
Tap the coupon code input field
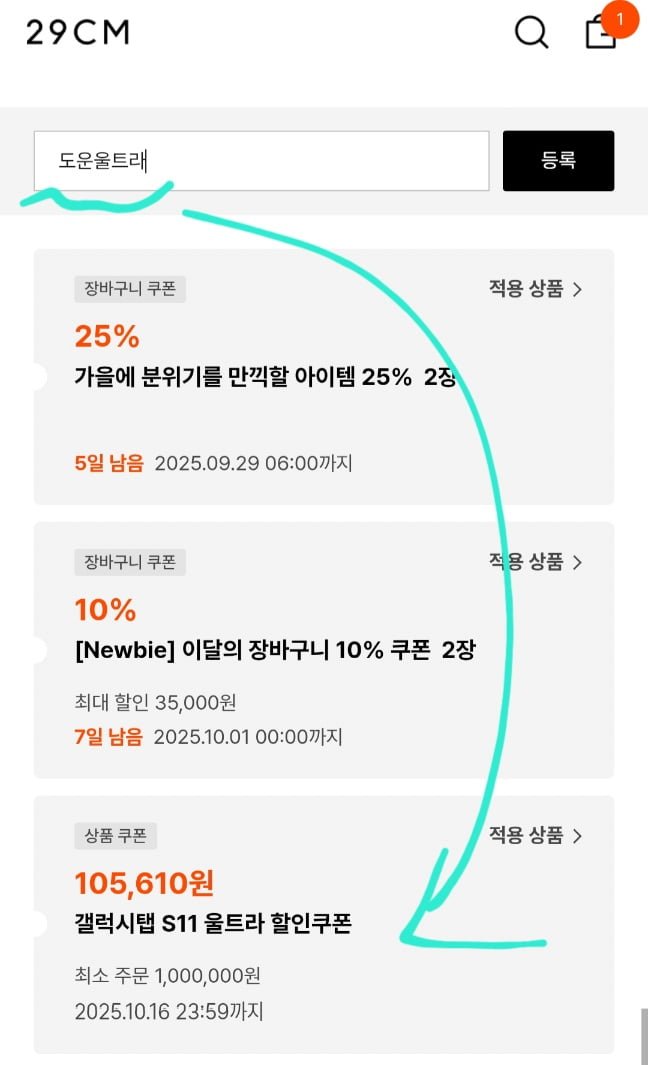click(262, 161)
